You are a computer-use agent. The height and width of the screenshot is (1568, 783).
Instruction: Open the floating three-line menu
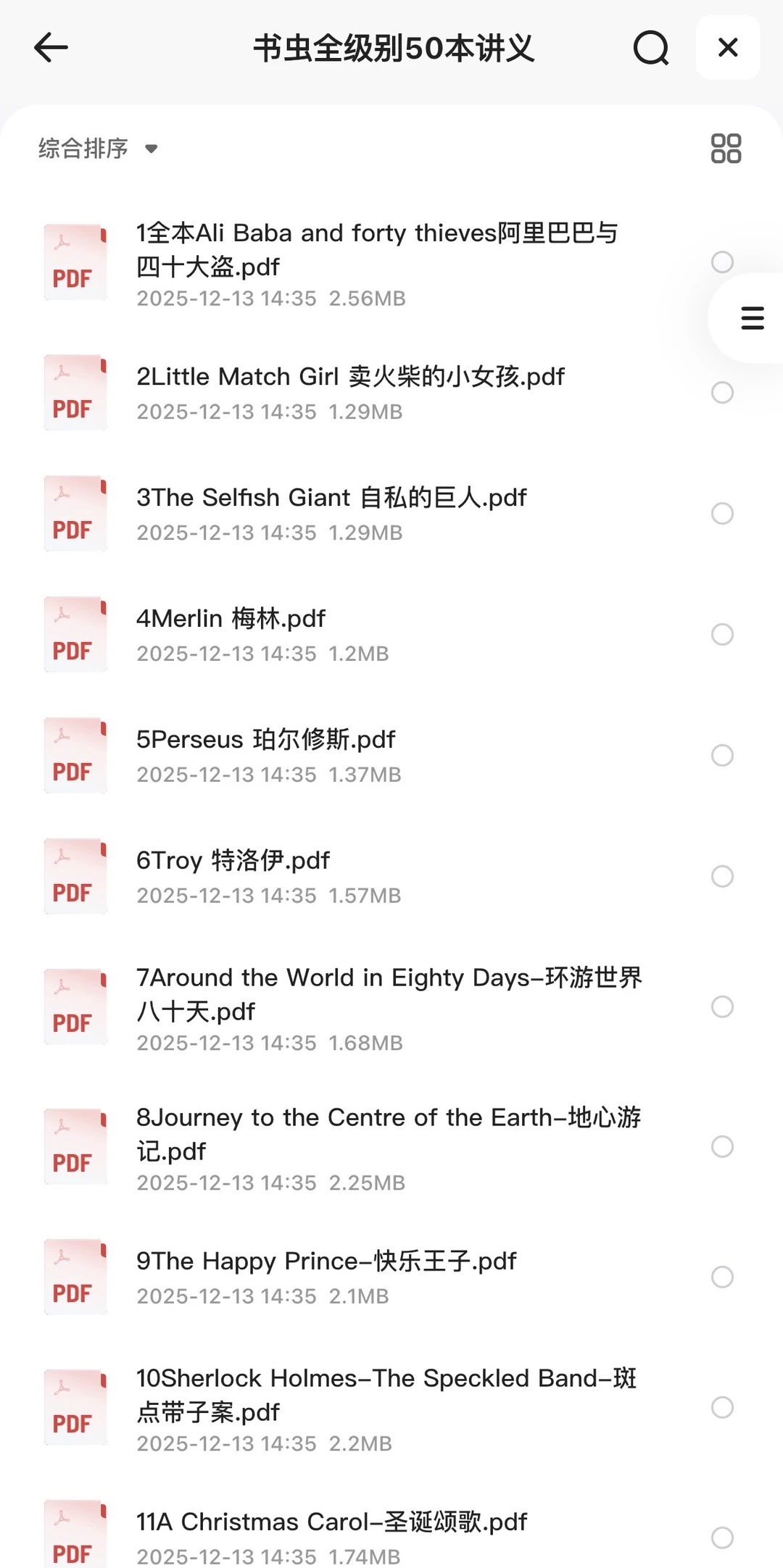click(x=752, y=318)
